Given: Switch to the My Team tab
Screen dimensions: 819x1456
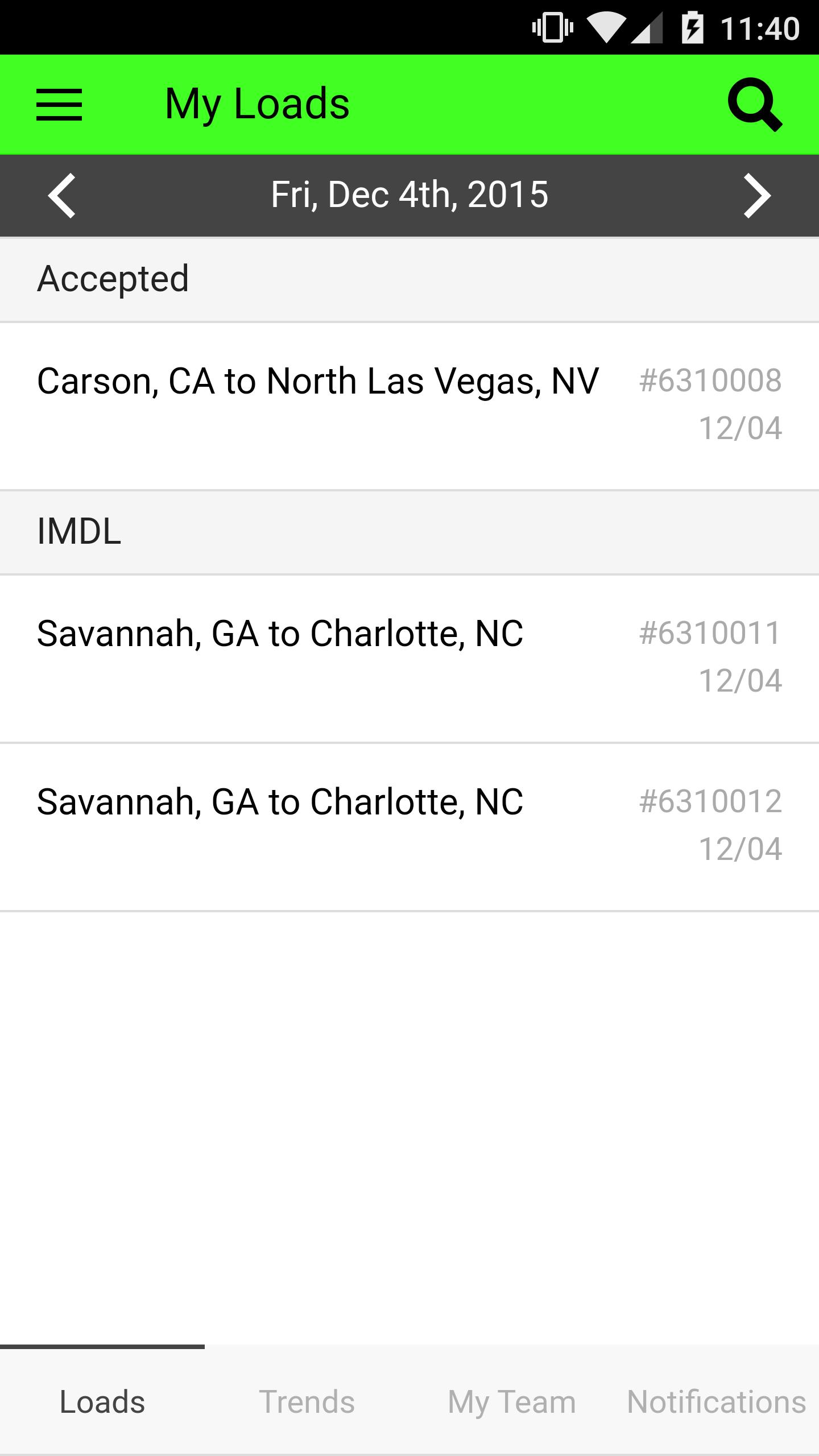Looking at the screenshot, I should pyautogui.click(x=512, y=1401).
